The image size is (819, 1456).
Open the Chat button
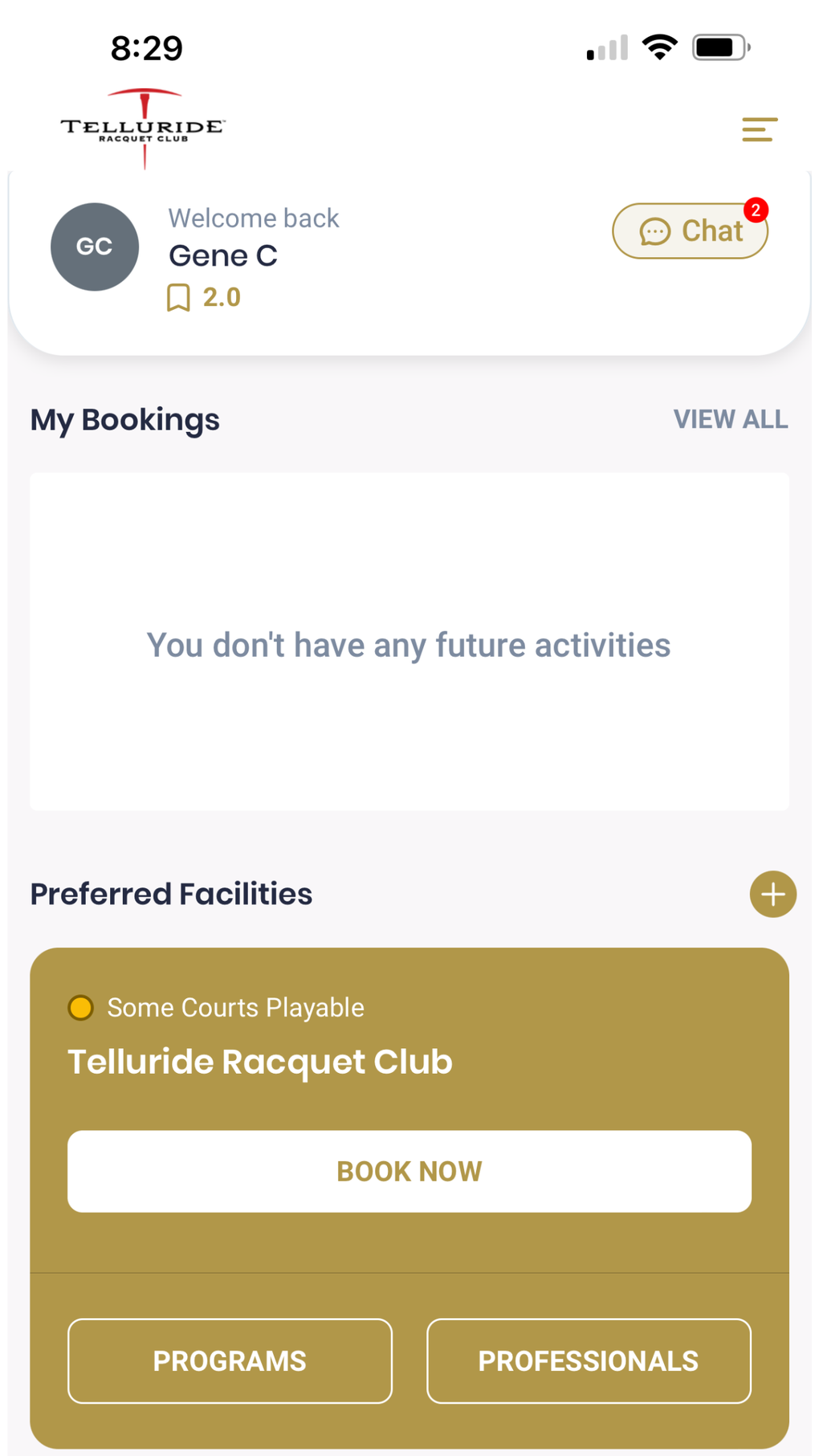pyautogui.click(x=690, y=231)
